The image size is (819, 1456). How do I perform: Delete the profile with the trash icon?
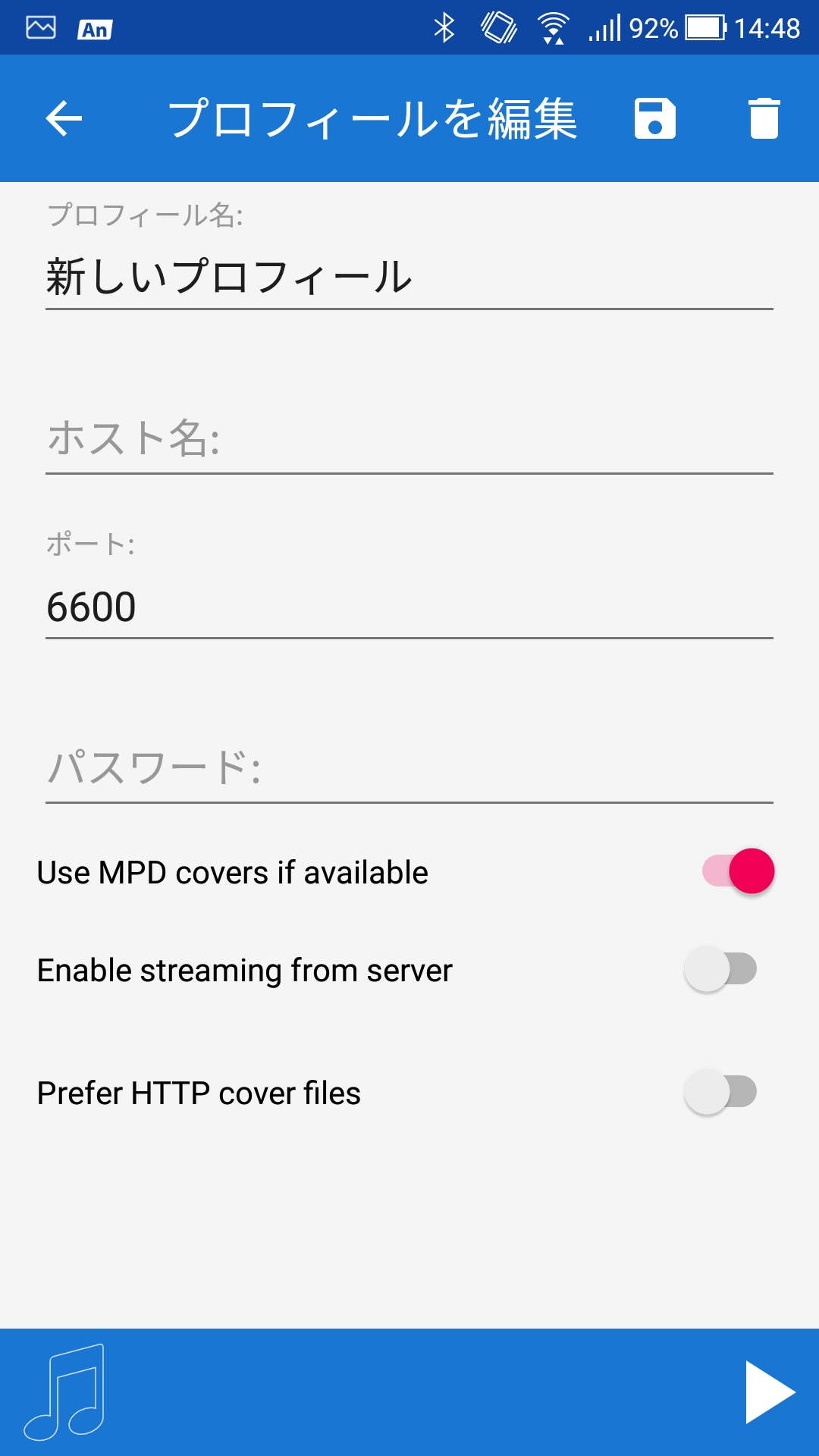(x=764, y=118)
